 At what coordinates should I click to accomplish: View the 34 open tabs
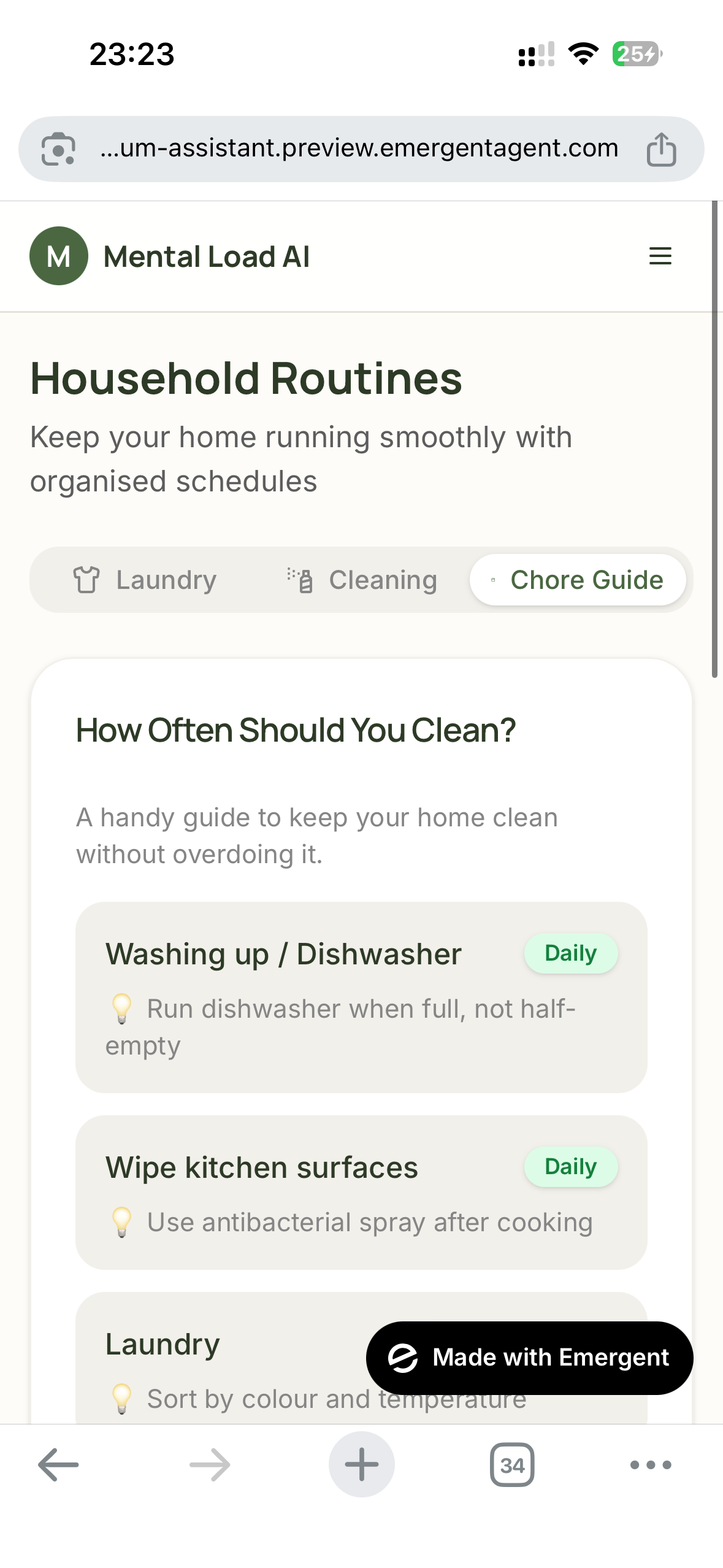click(512, 1465)
